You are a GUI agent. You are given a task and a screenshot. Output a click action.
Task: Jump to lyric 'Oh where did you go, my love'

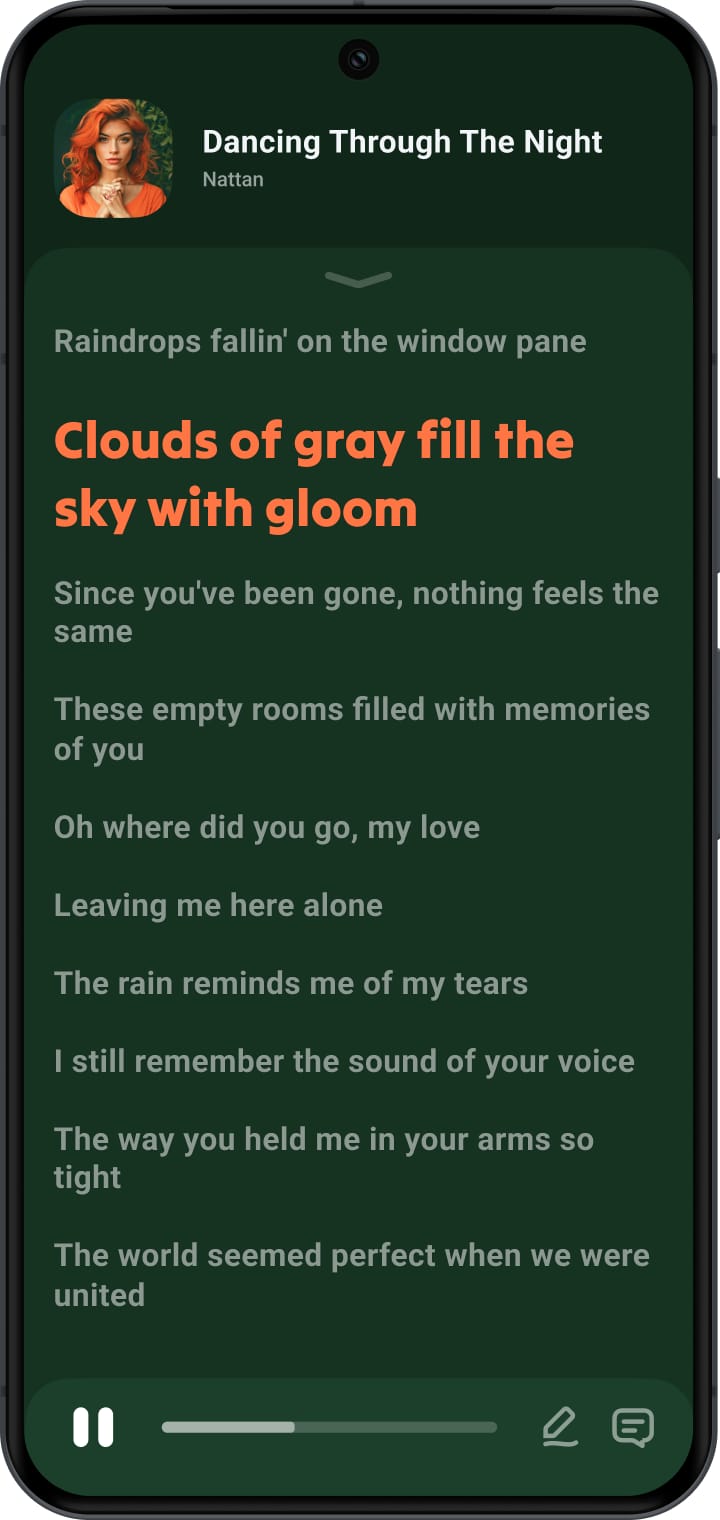(267, 827)
